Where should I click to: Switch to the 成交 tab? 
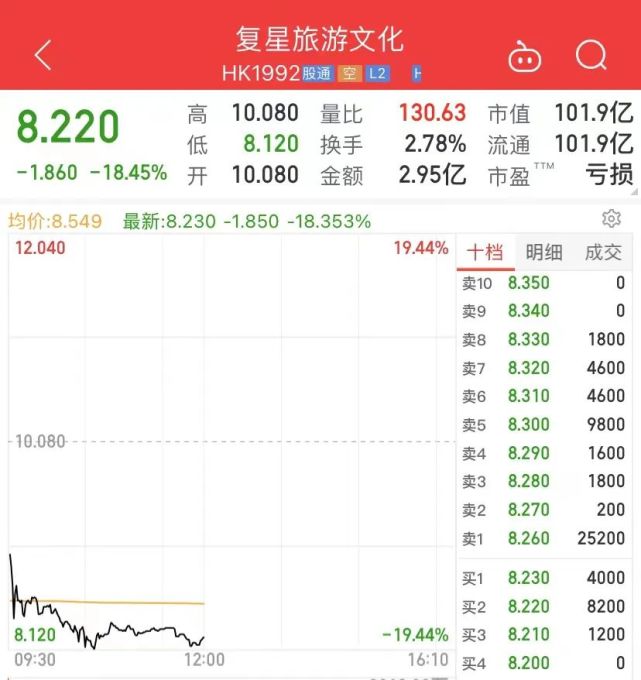coord(603,253)
